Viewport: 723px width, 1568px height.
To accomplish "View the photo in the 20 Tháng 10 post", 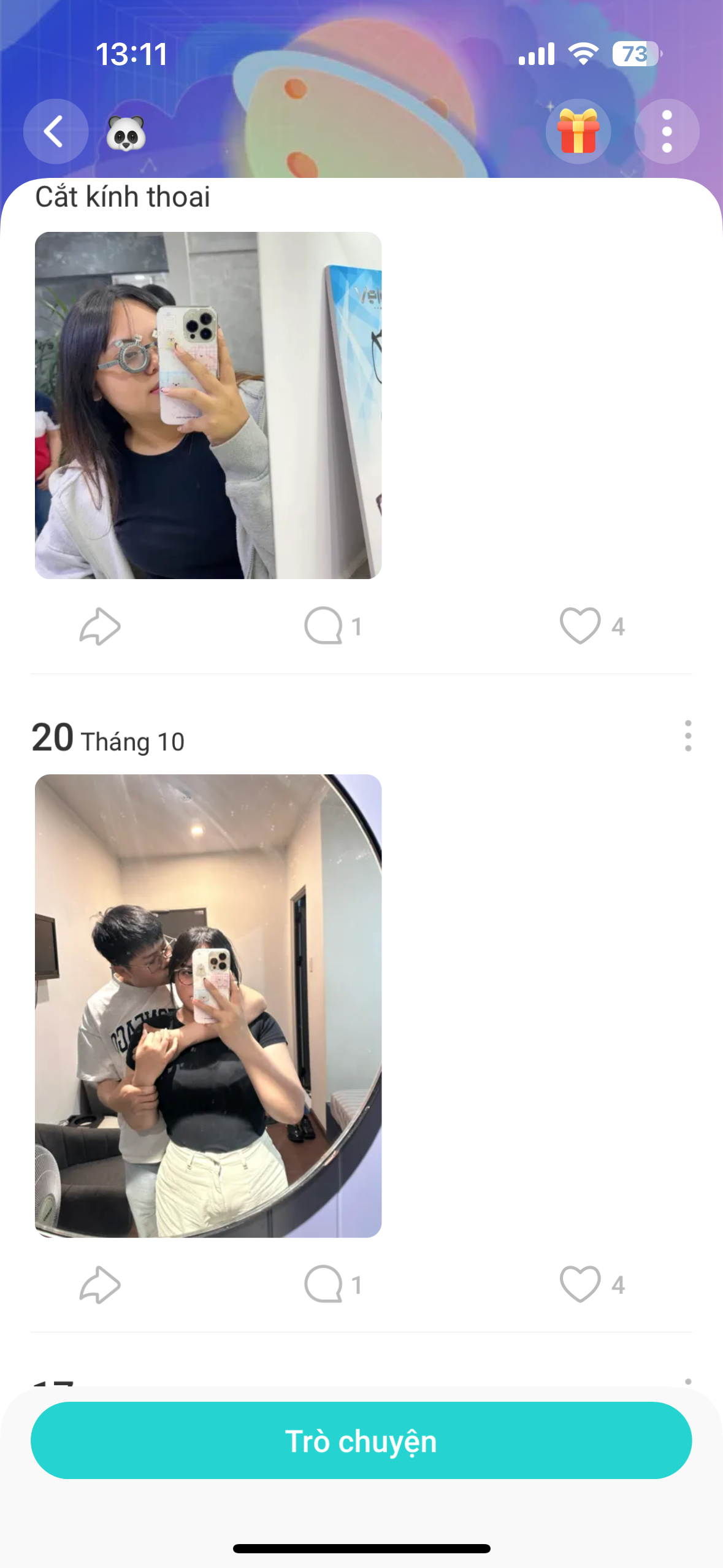I will point(208,1005).
